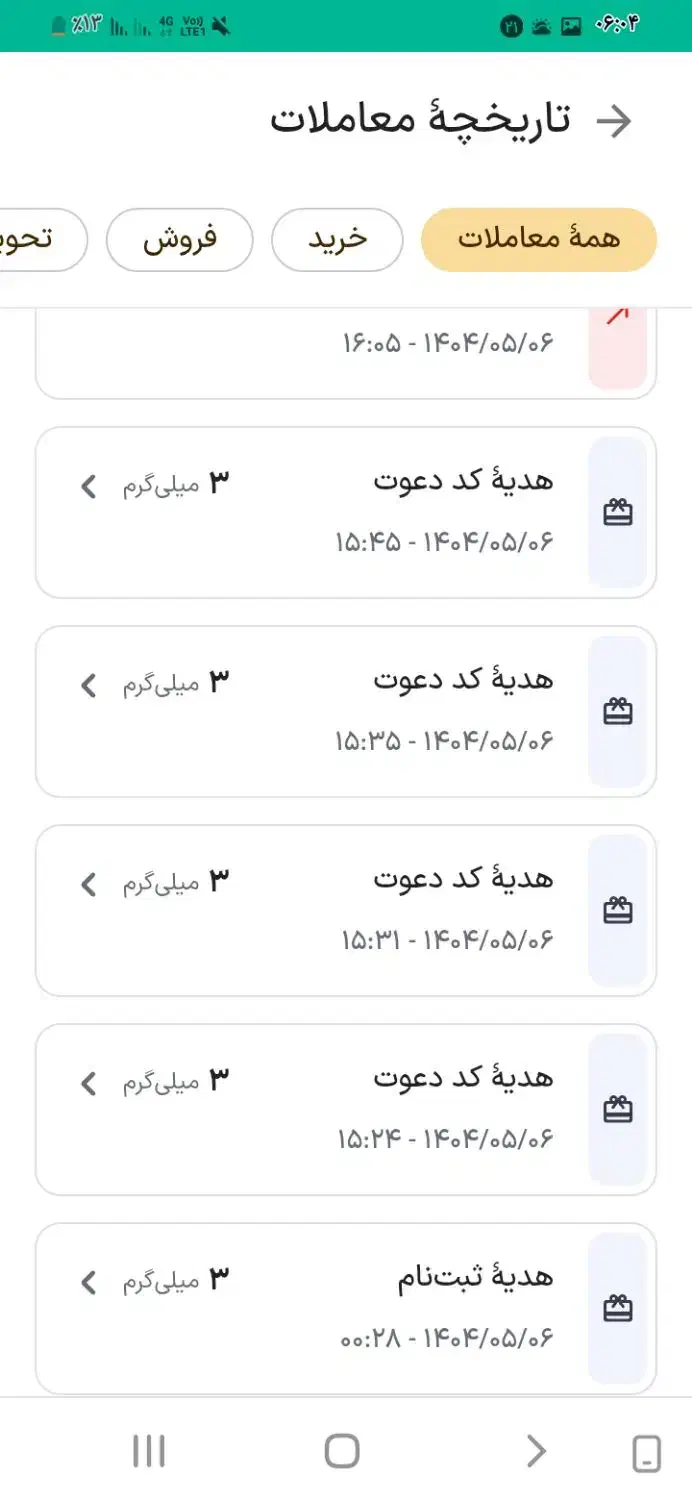Go to the system home screen
This screenshot has height=1500, width=692.
pos(342,1451)
